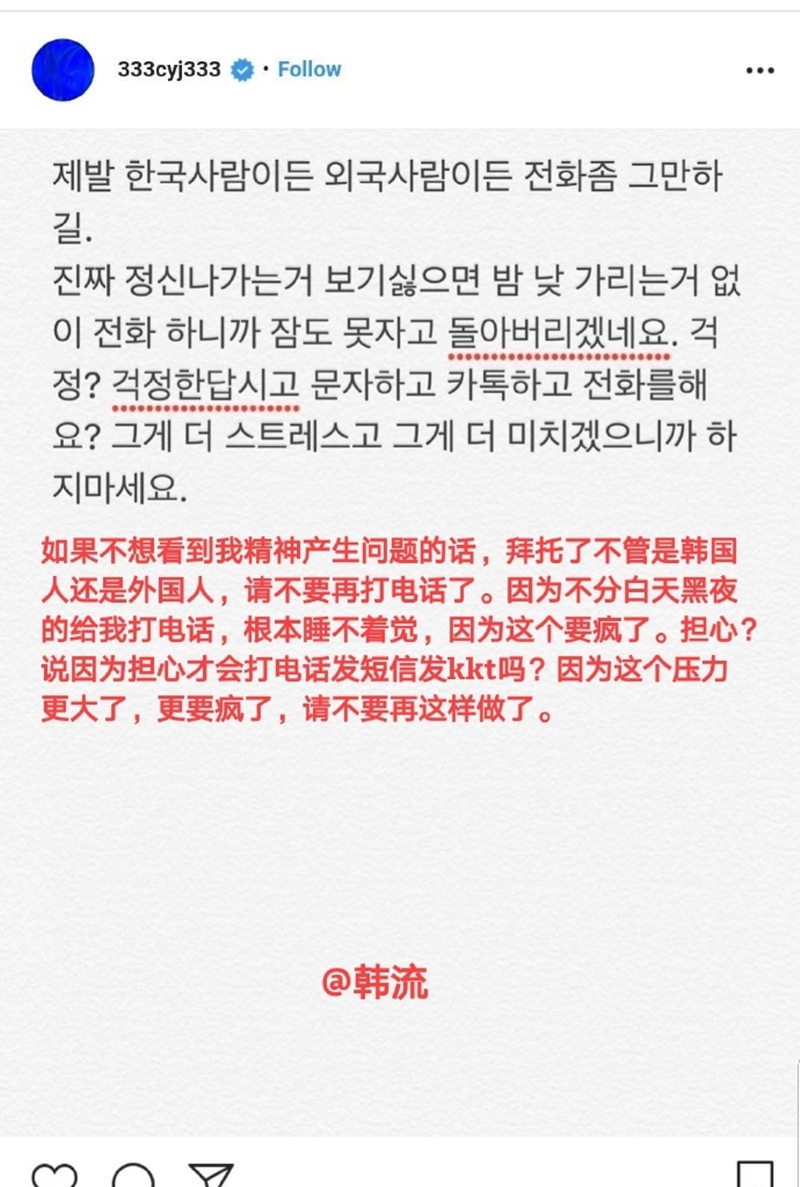This screenshot has height=1187, width=800.
Task: Open comments on this post
Action: point(132,1177)
